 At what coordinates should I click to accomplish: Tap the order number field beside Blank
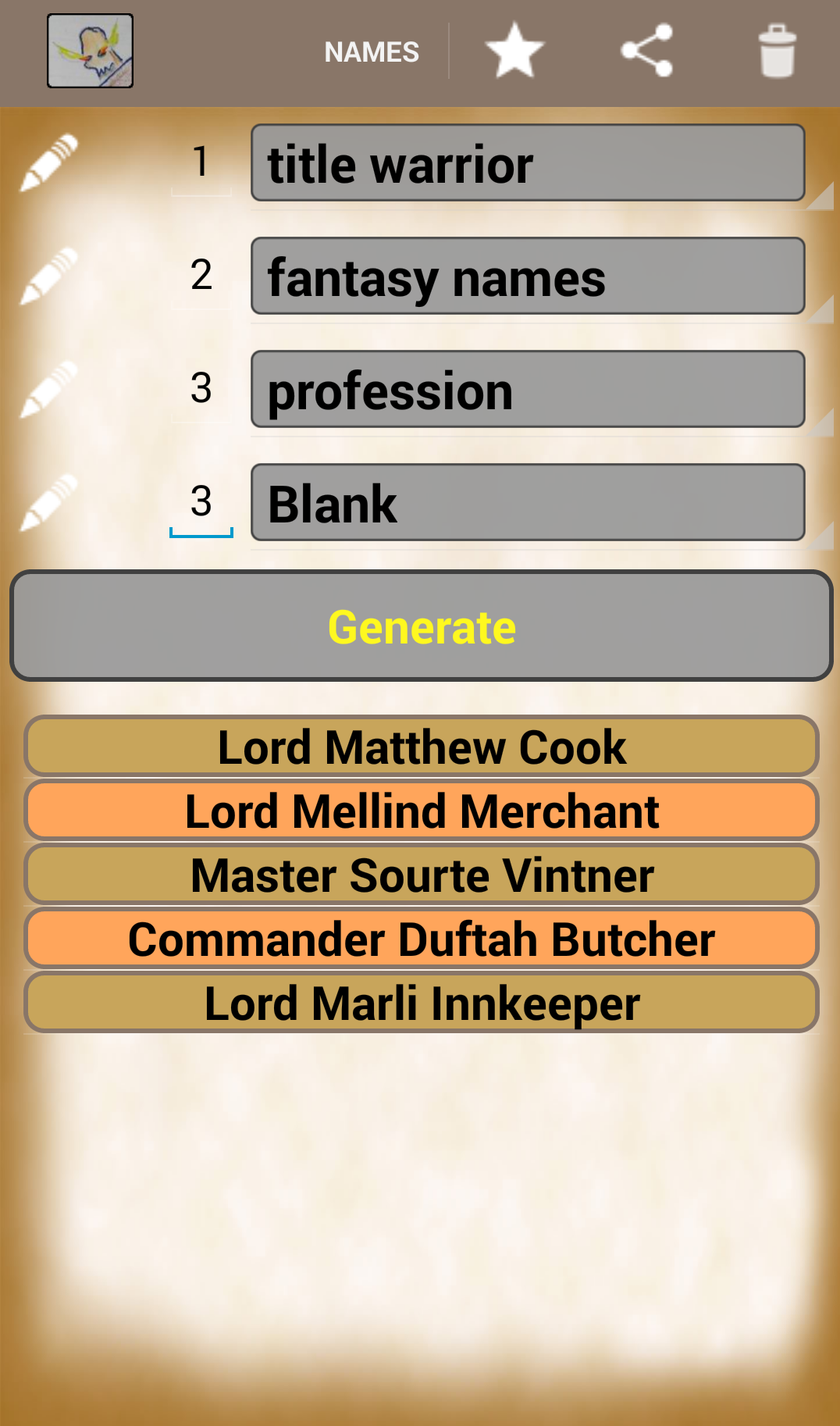[201, 502]
